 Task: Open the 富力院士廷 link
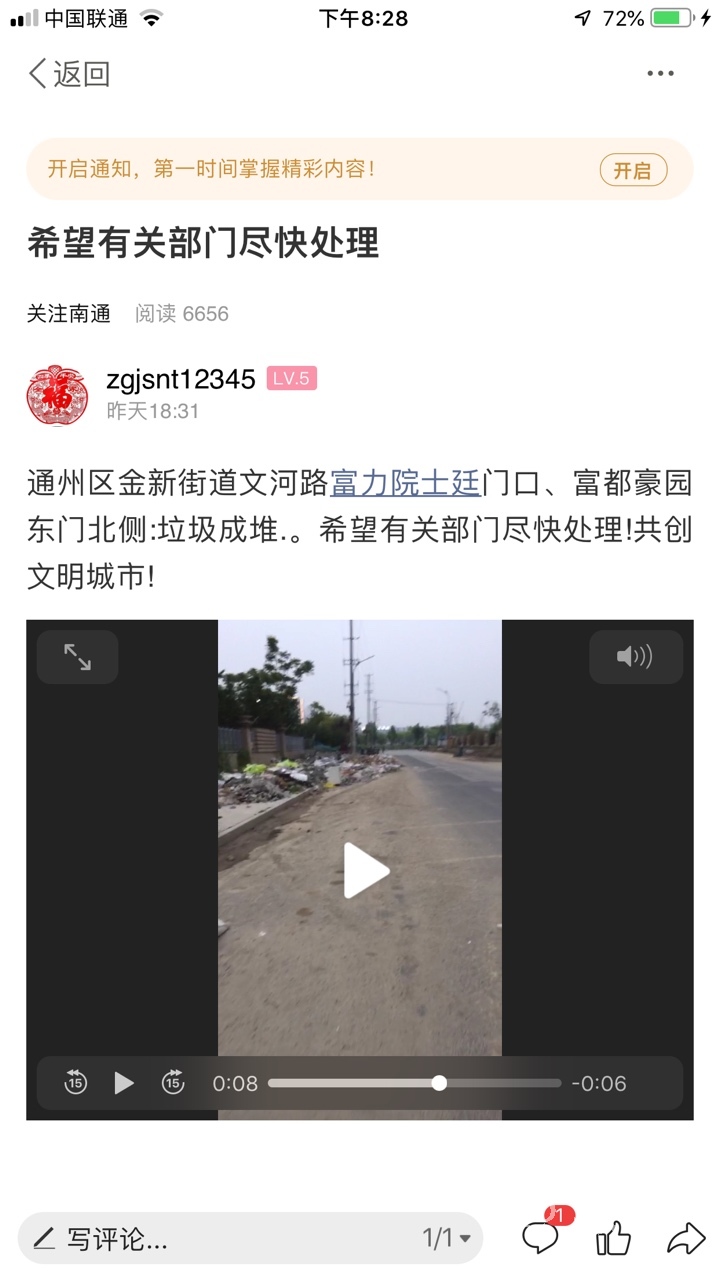[405, 483]
